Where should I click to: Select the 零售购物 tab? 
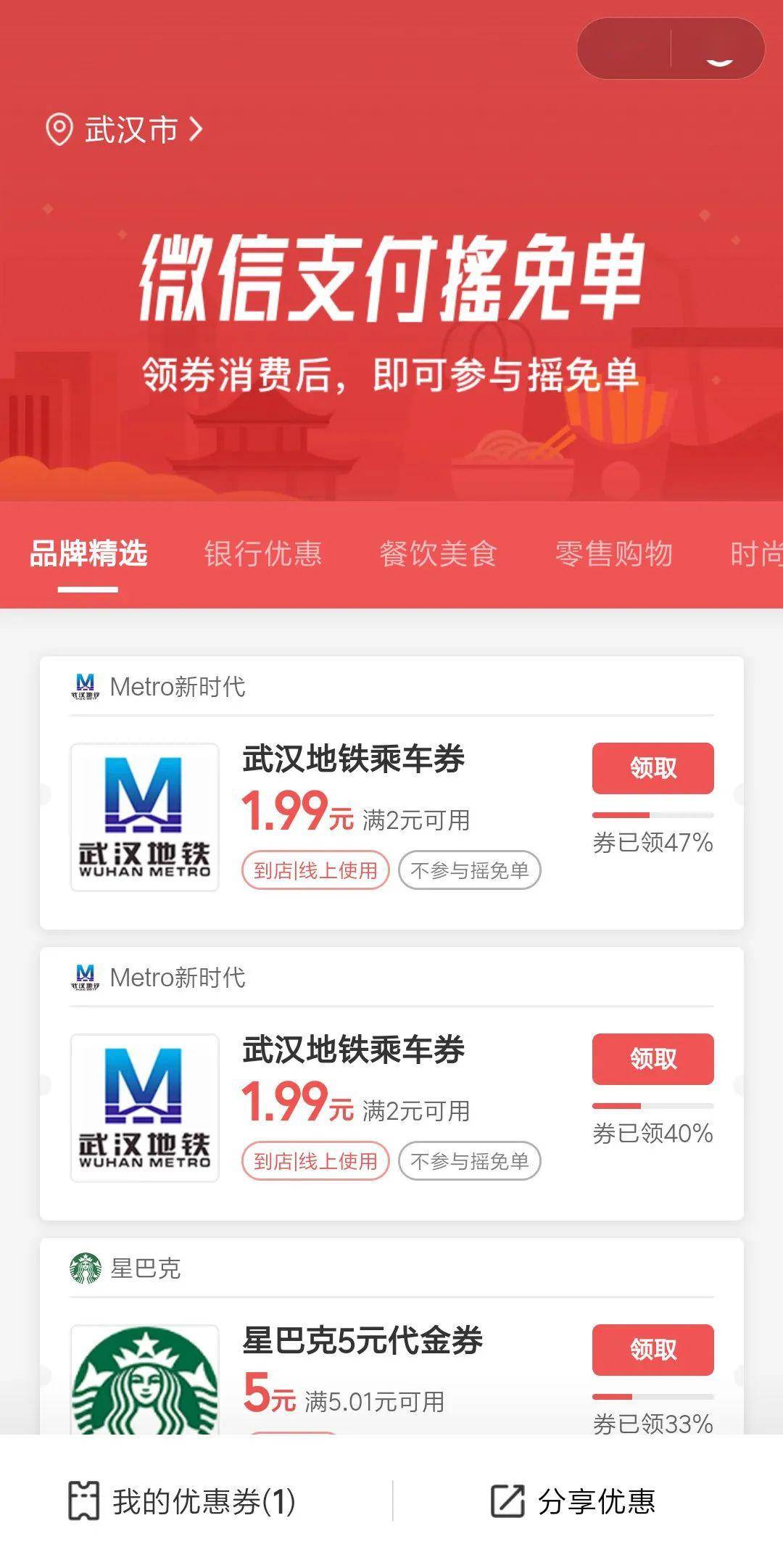613,554
